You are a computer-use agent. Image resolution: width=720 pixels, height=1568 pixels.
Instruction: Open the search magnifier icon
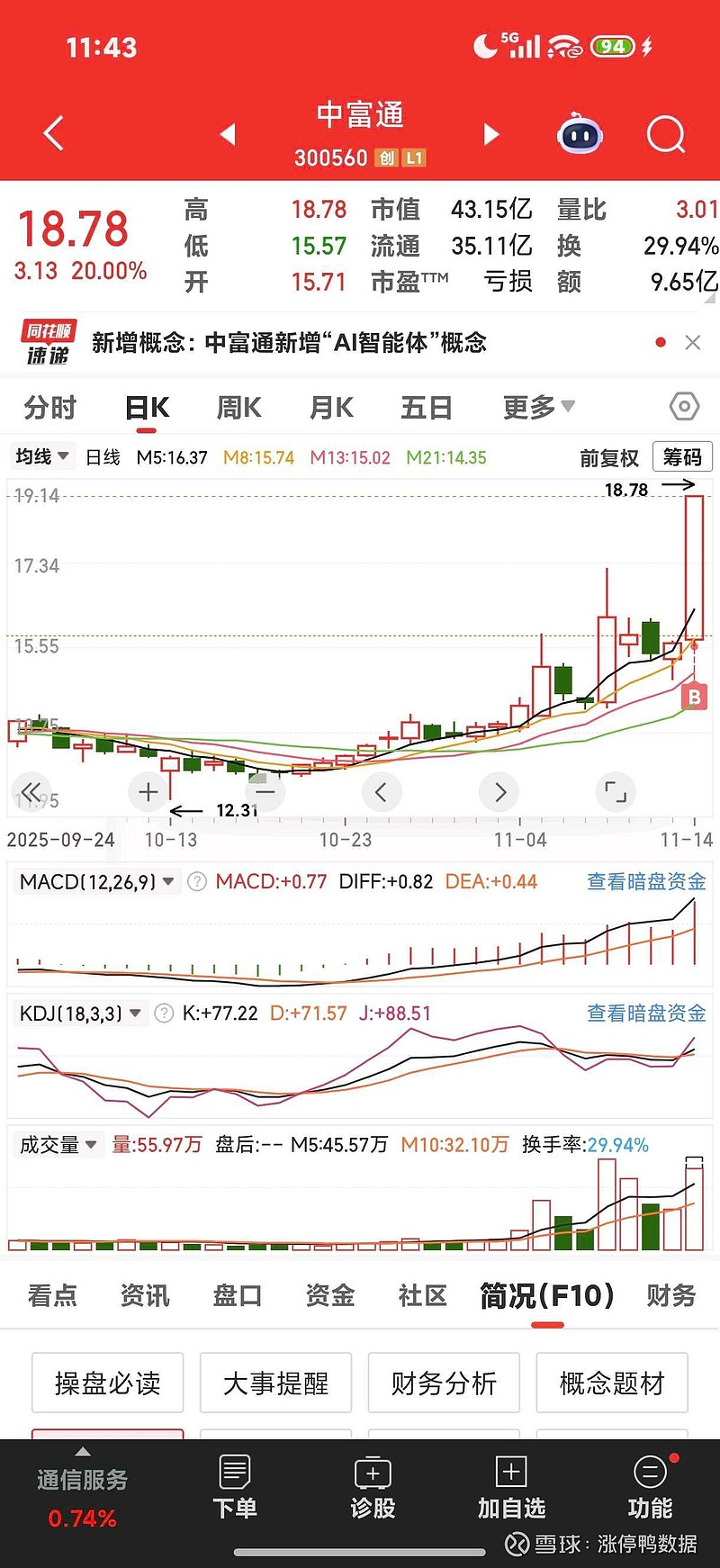coord(666,133)
